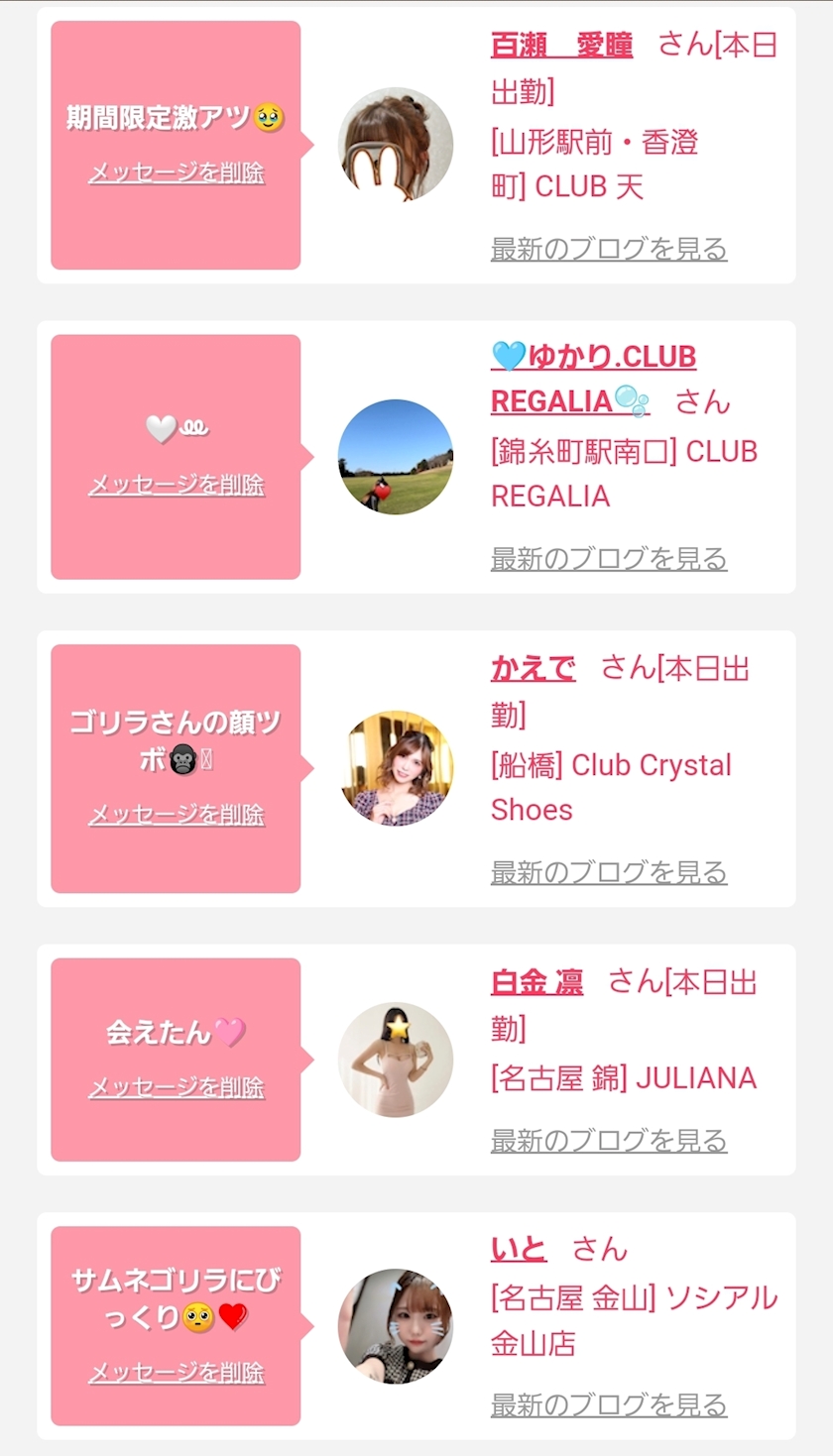The image size is (833, 1456).
Task: View latest blog of かえで
Action: pyautogui.click(x=609, y=872)
